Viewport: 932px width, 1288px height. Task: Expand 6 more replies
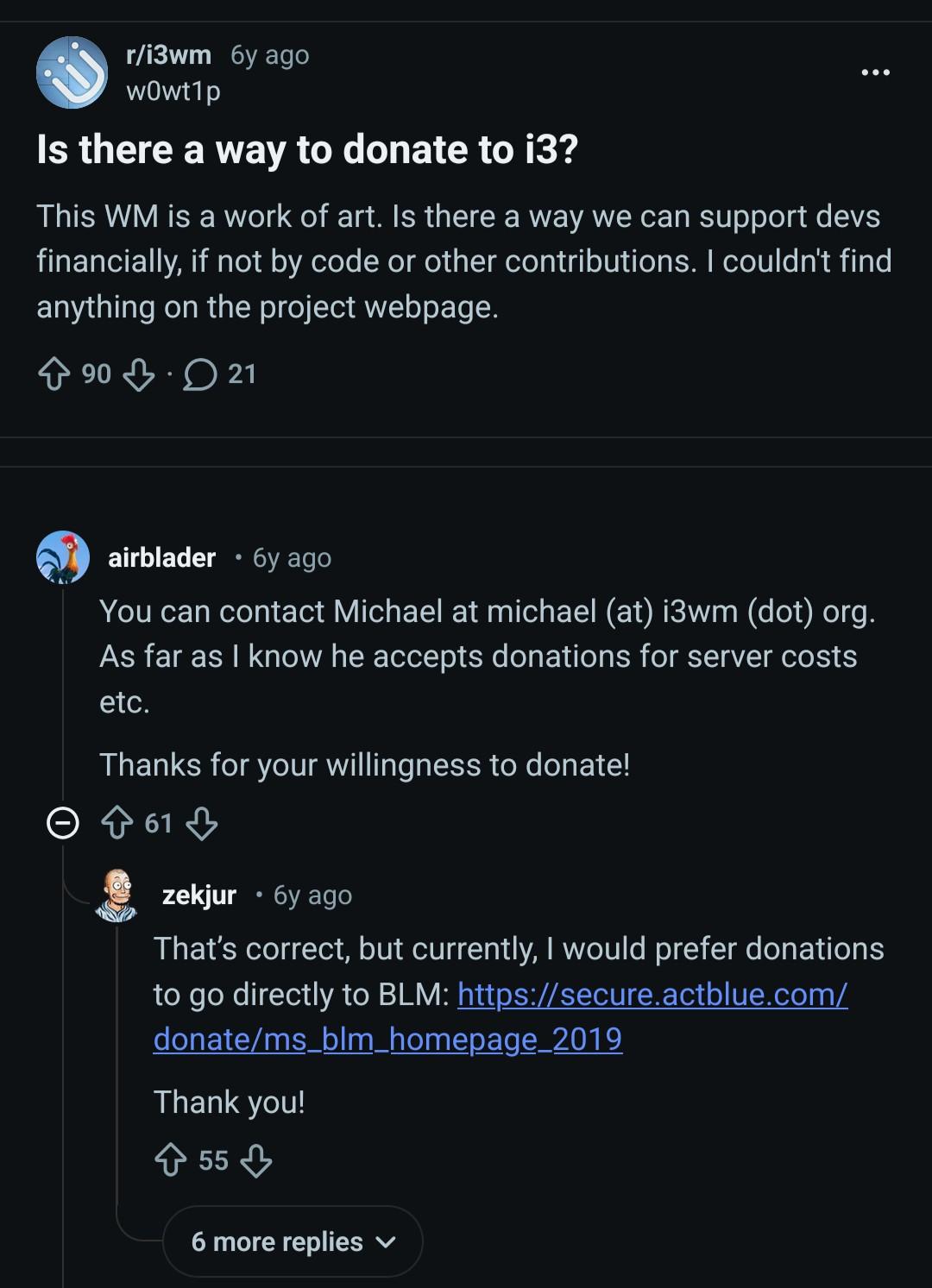click(293, 1241)
